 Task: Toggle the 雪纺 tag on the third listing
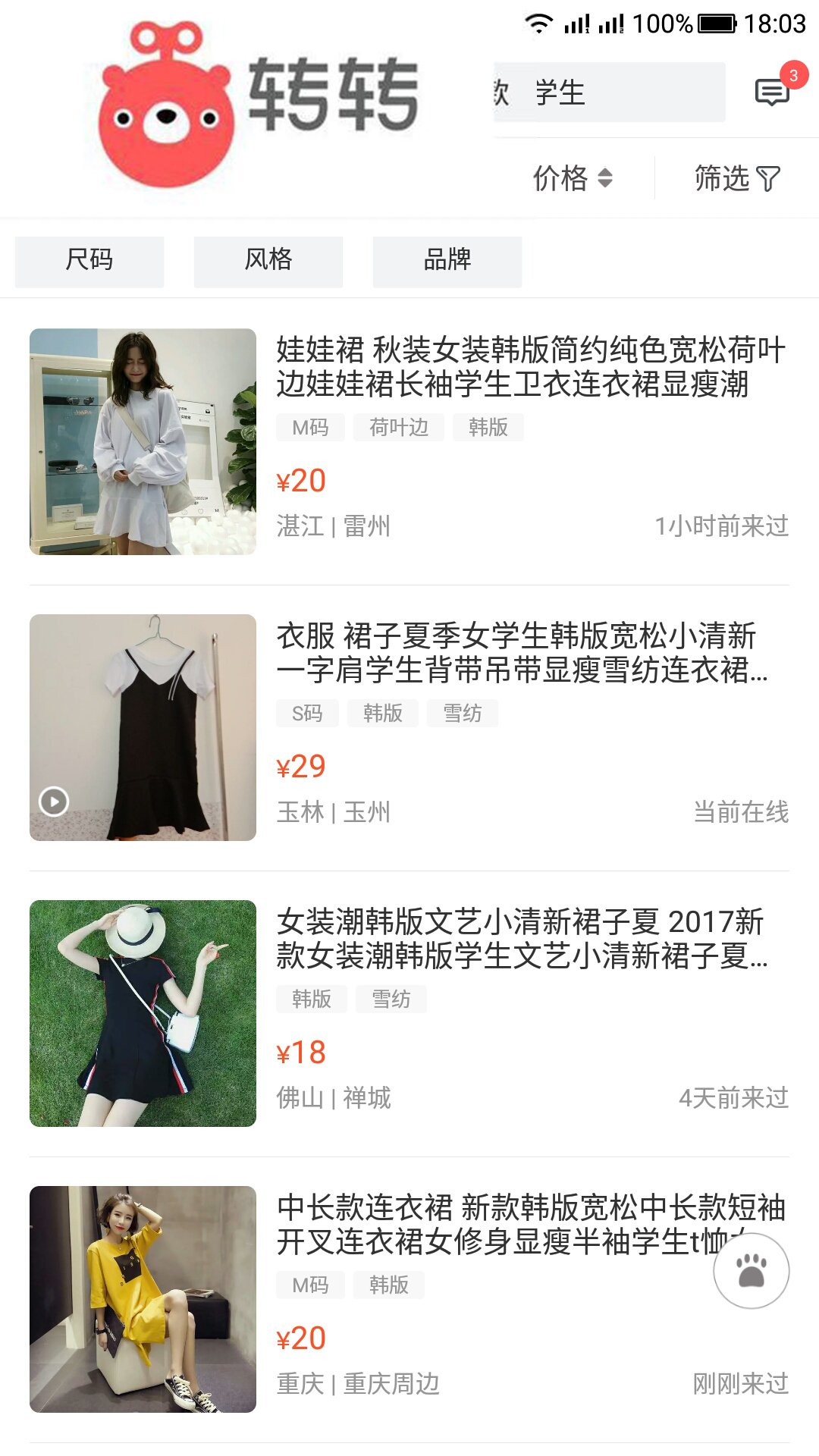pyautogui.click(x=392, y=999)
